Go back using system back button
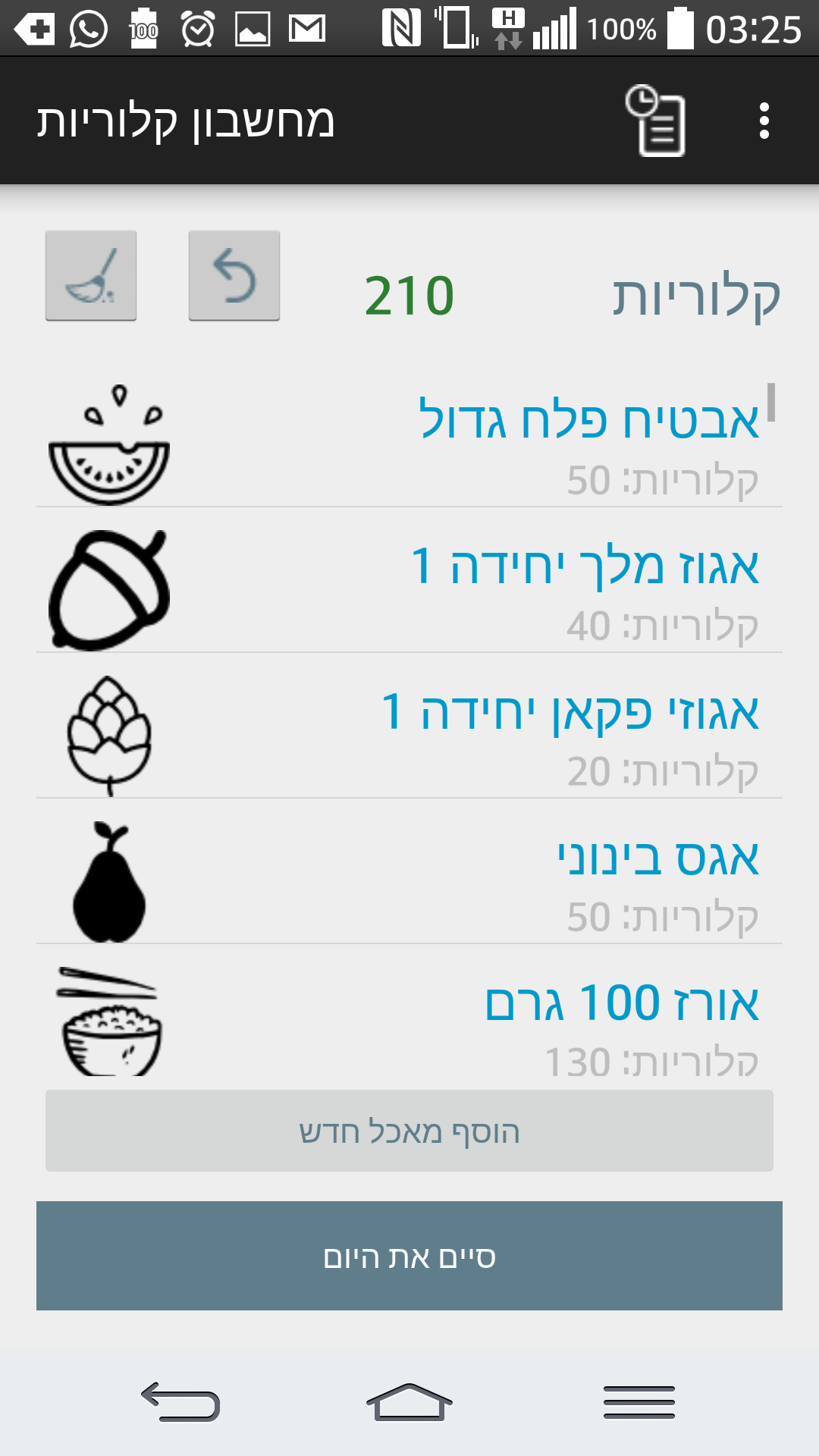Screen dimensions: 819x1456 pyautogui.click(x=180, y=1401)
